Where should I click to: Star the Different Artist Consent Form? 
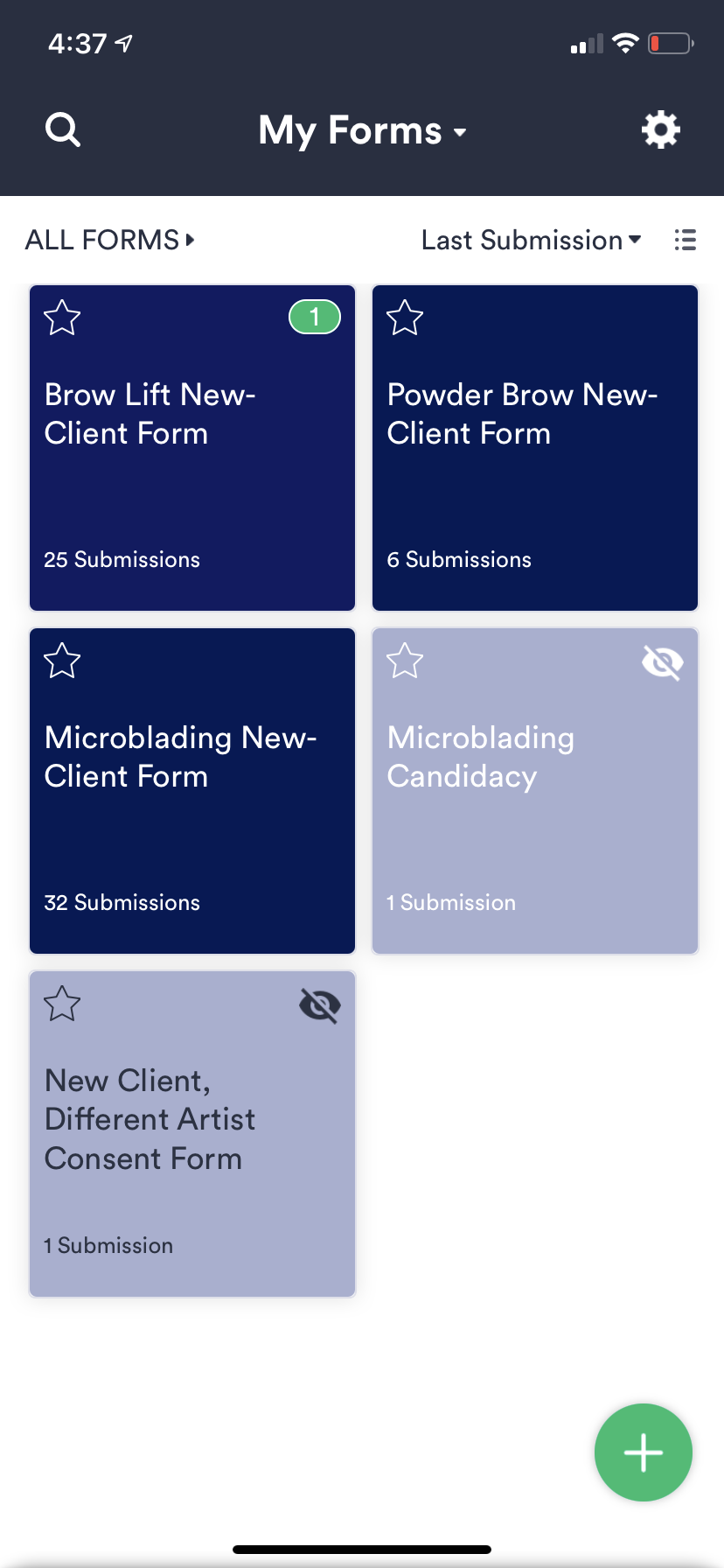coord(62,1004)
